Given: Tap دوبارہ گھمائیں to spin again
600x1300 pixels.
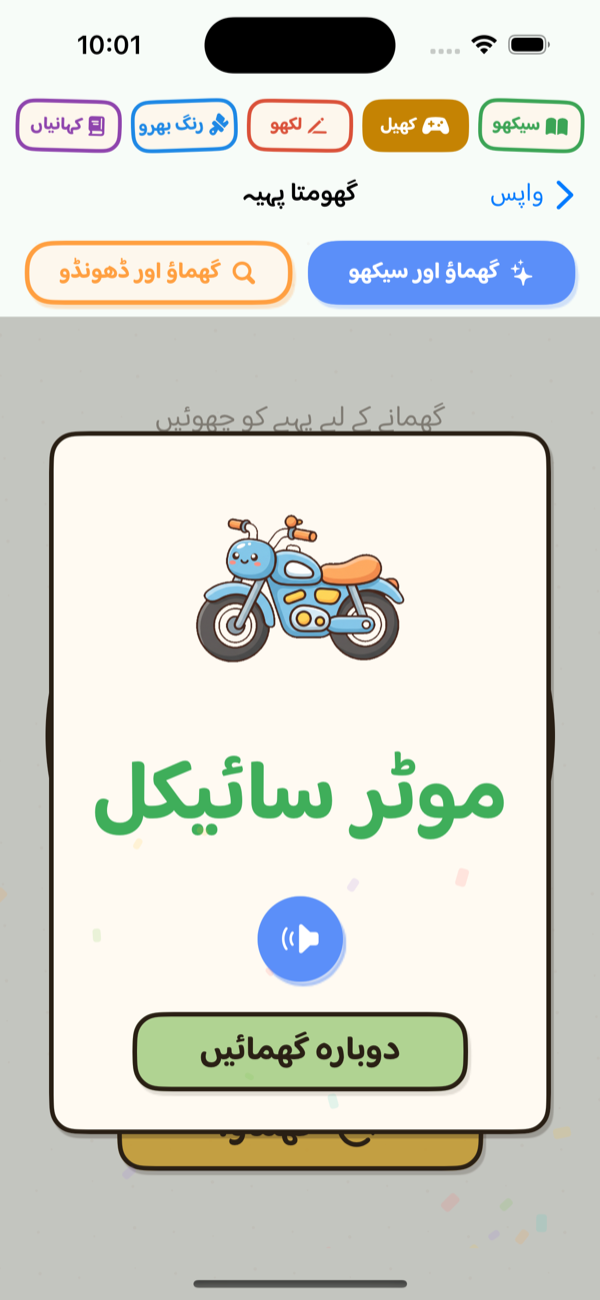Looking at the screenshot, I should (x=300, y=1051).
